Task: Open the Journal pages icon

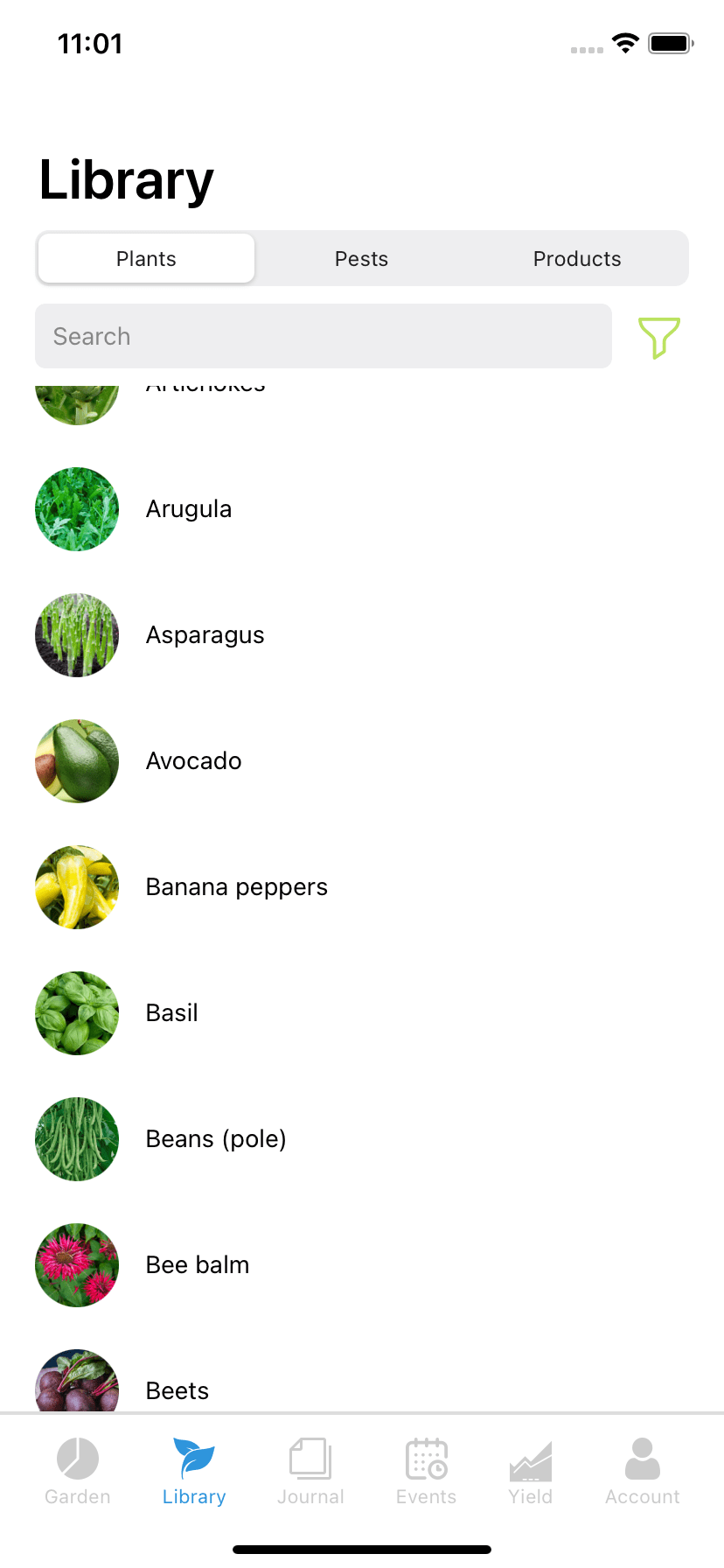Action: [x=310, y=1457]
